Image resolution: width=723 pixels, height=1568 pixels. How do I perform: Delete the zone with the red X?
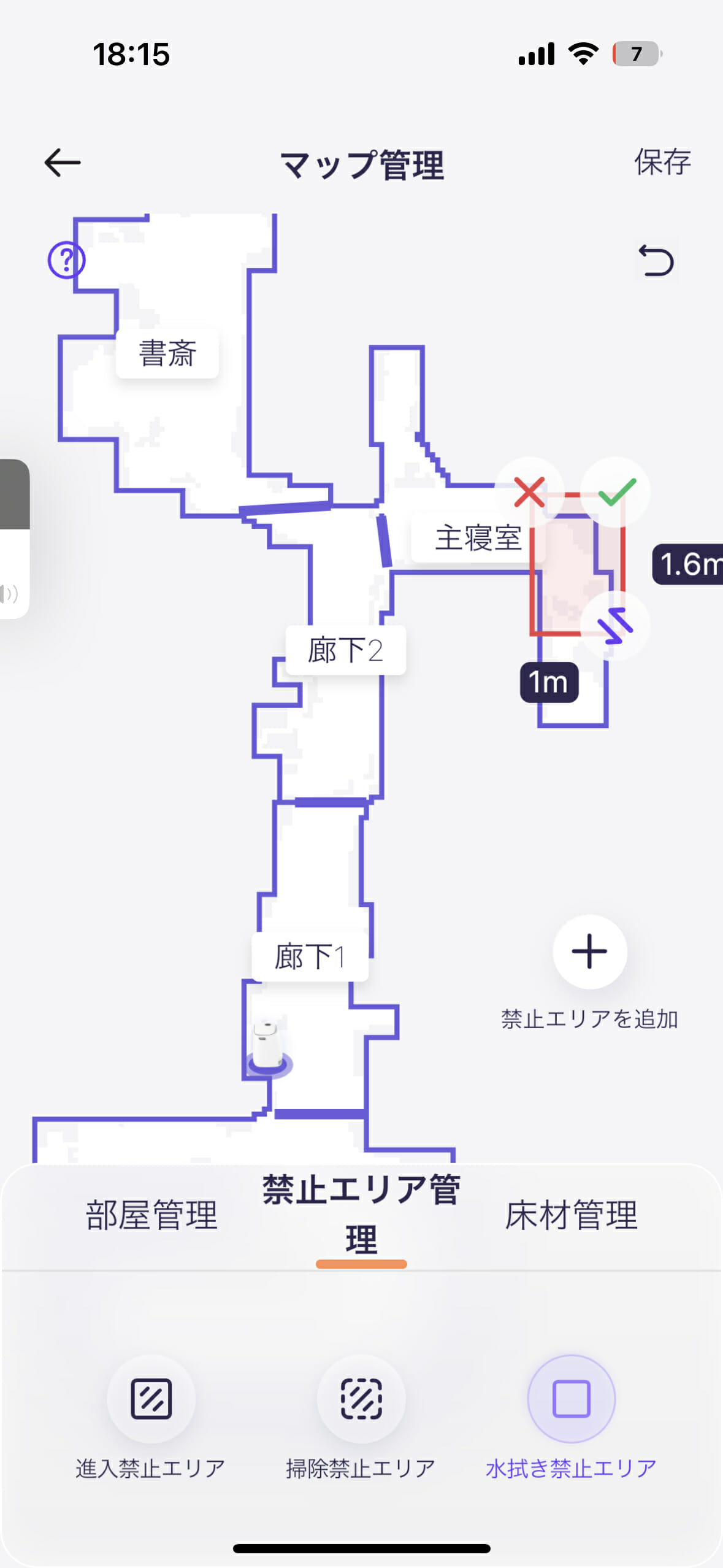point(529,492)
